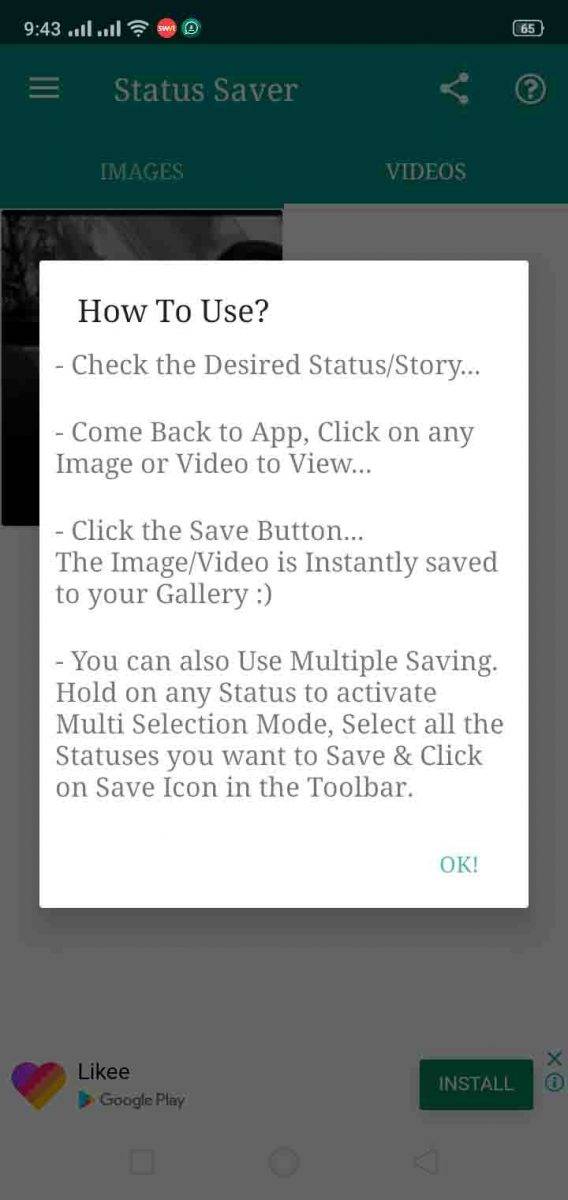Install the Likee app from the ad
This screenshot has width=568, height=1200.
pos(476,1084)
